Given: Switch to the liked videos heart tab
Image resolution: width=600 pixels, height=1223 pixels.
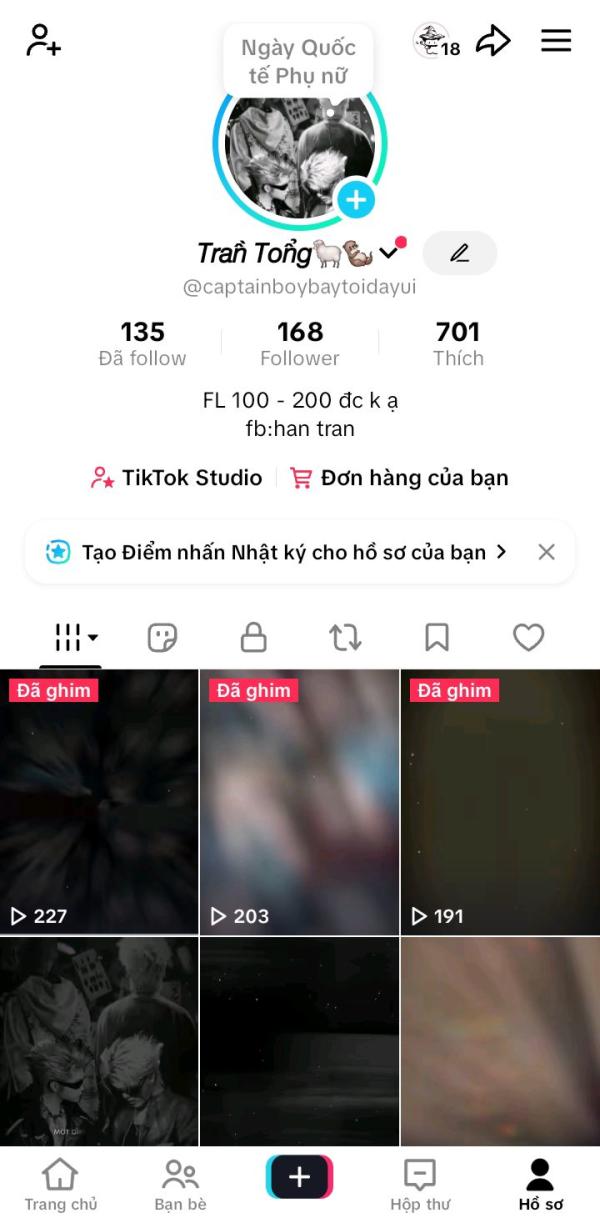Looking at the screenshot, I should [528, 637].
